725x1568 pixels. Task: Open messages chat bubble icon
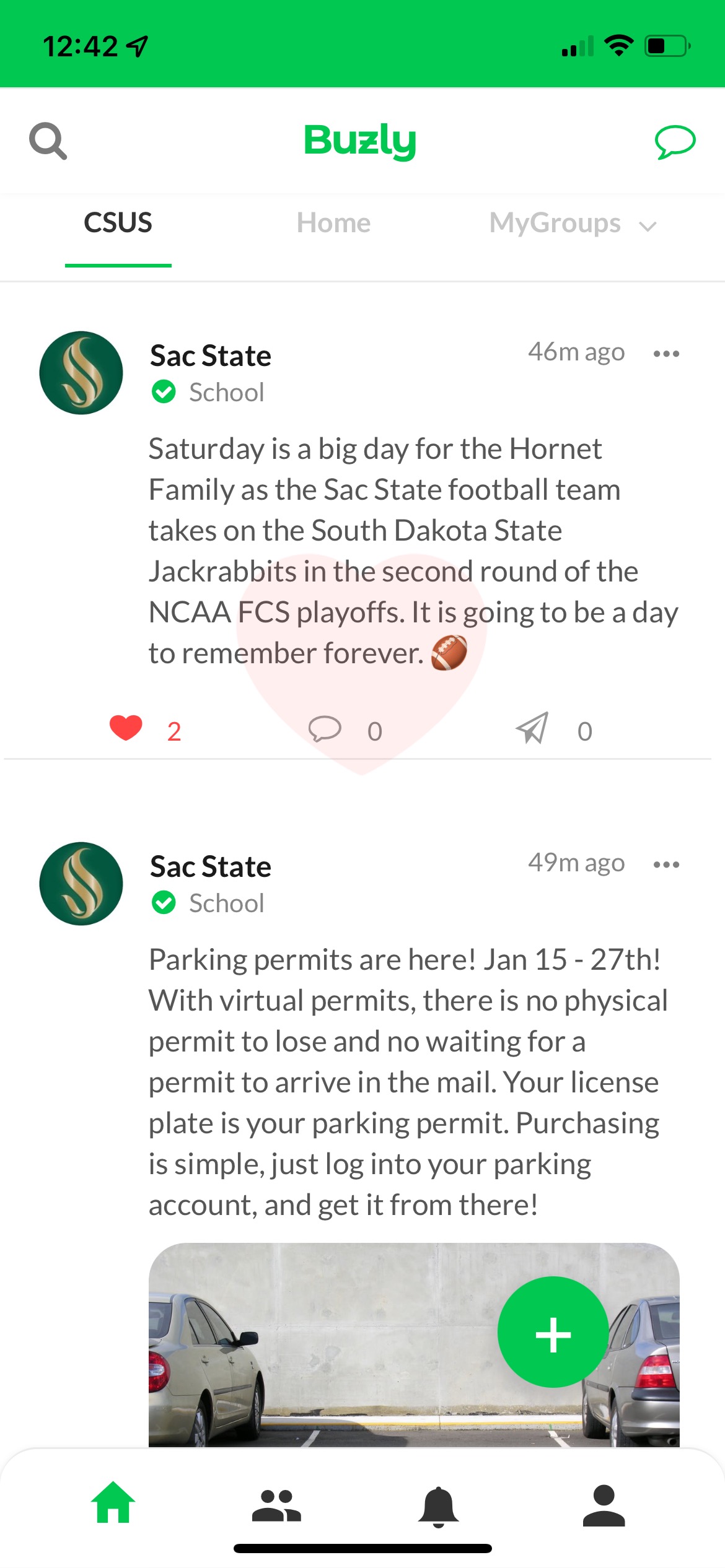click(675, 142)
